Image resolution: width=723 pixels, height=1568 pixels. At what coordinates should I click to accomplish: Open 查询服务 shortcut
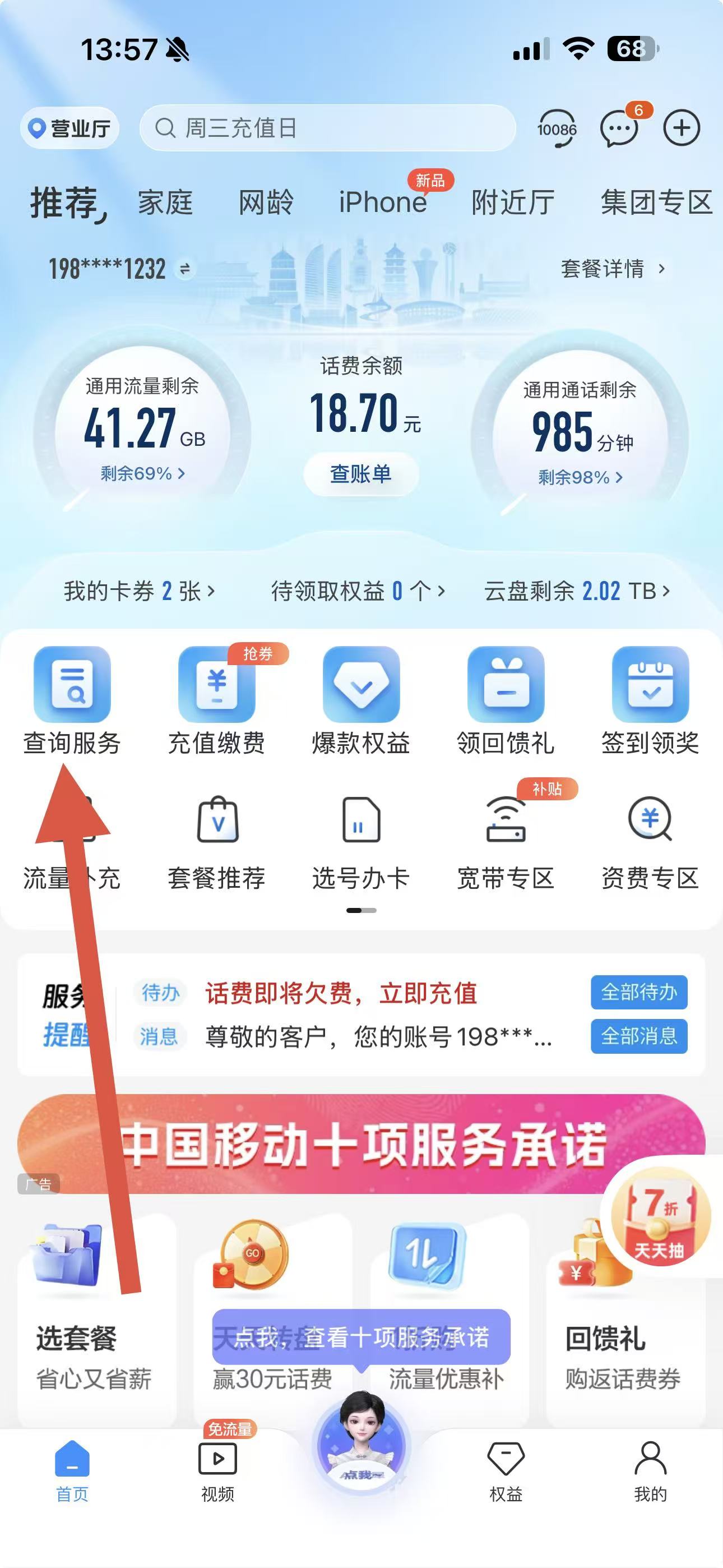(72, 700)
